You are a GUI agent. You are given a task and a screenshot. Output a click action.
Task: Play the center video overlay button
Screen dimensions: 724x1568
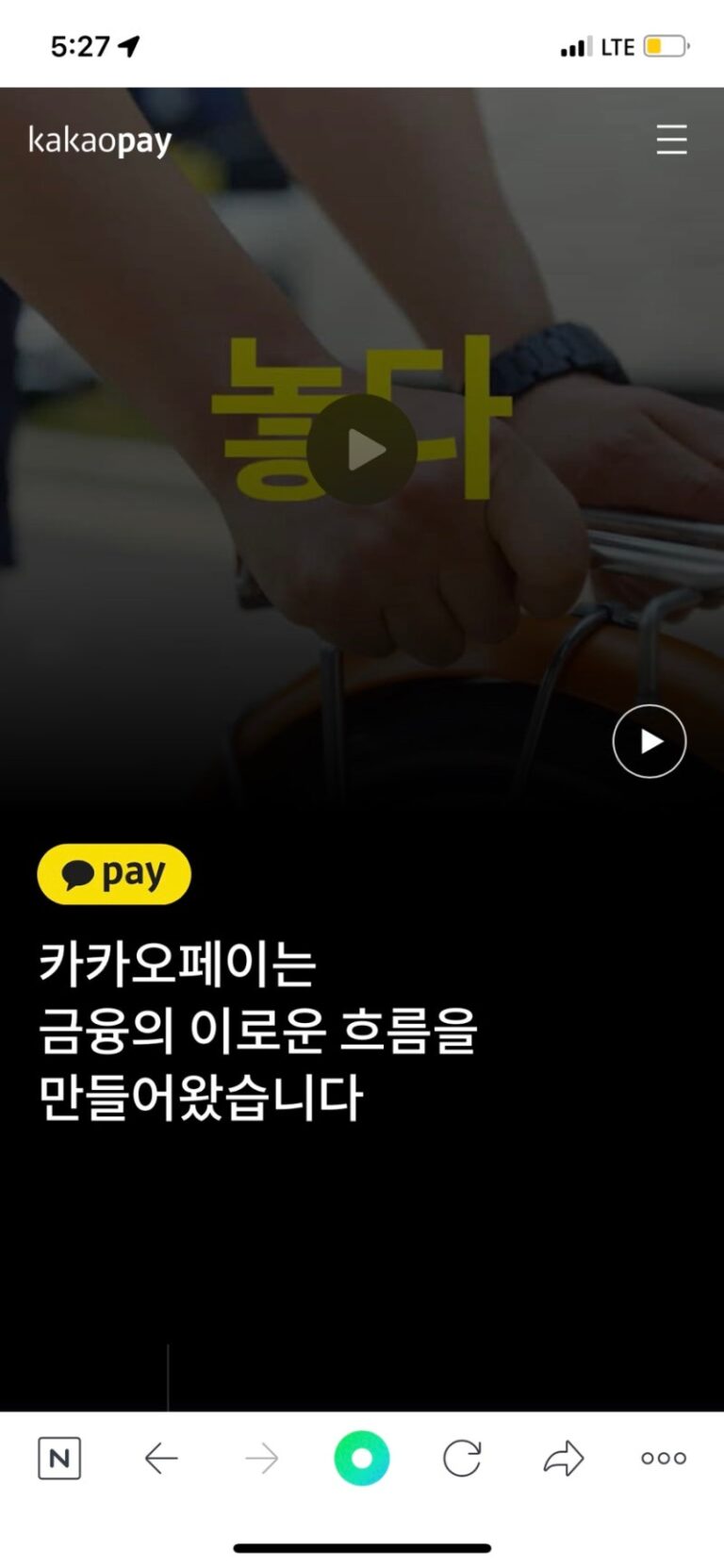click(362, 450)
